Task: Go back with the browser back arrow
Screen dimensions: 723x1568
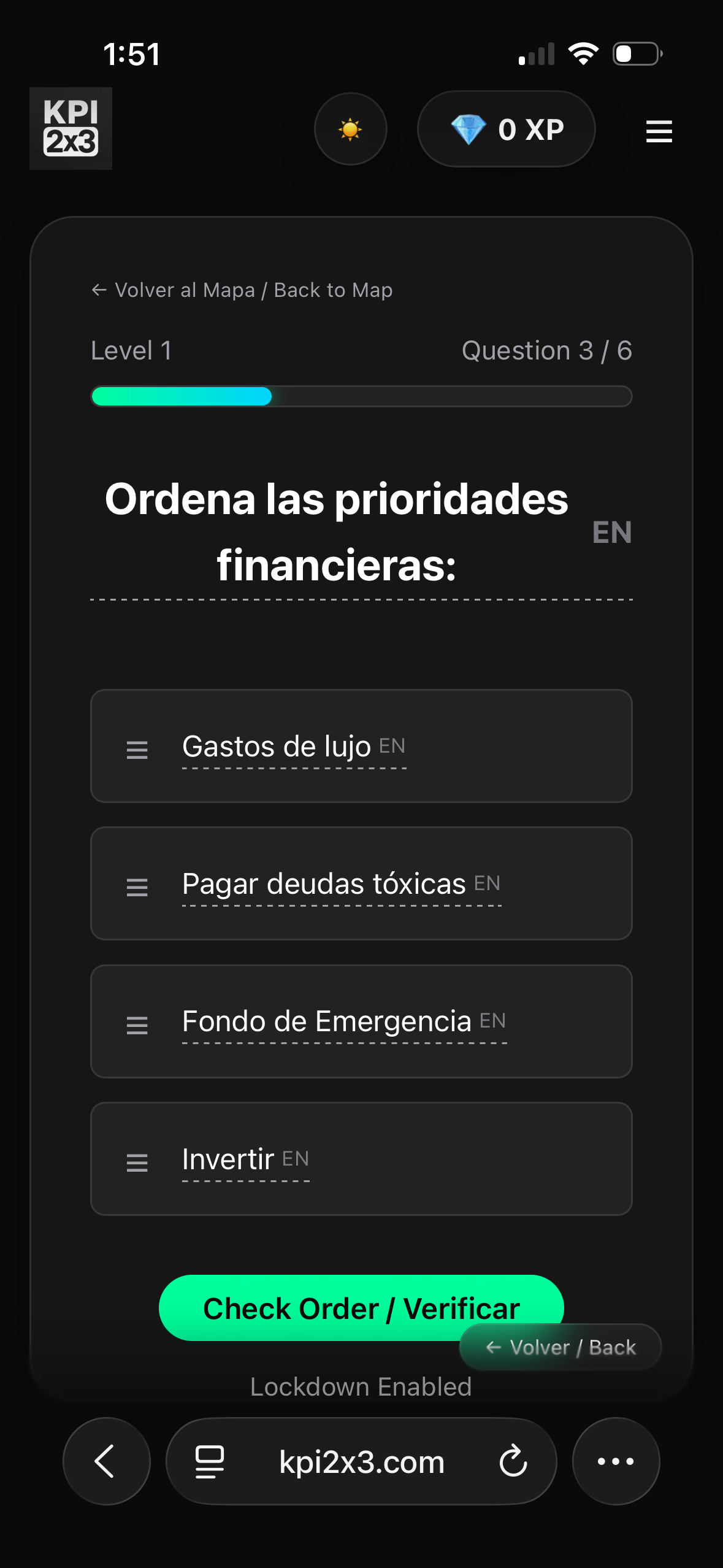Action: click(x=106, y=1461)
